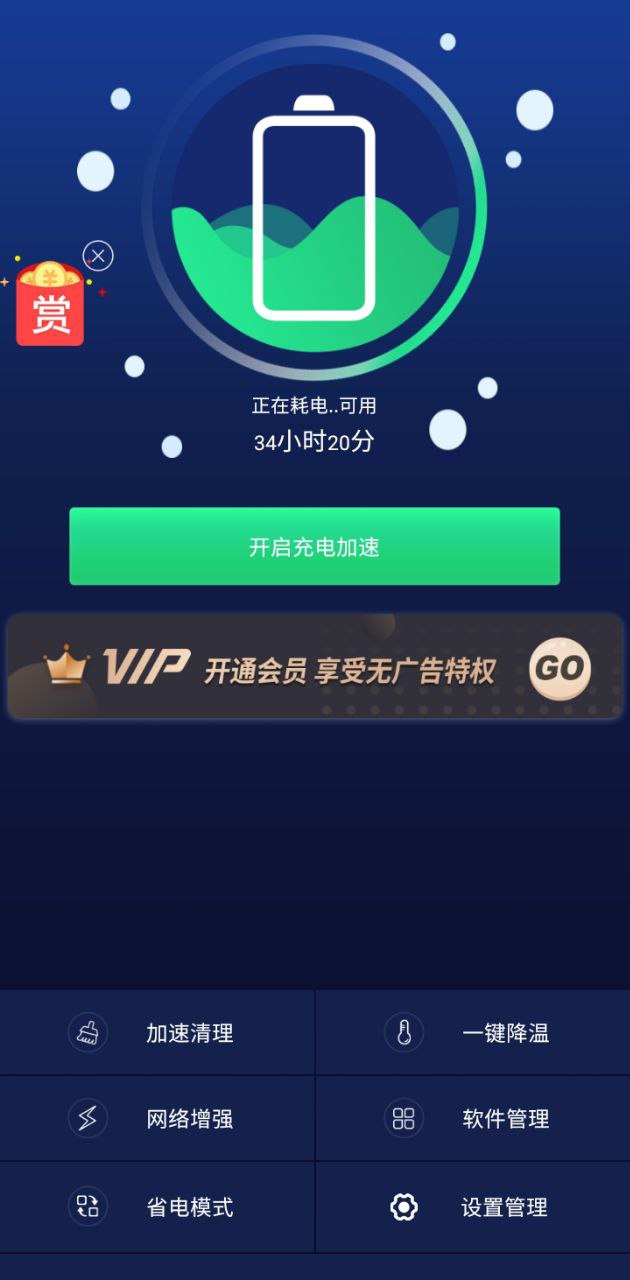This screenshot has height=1280, width=630.
Task: Open the 赏 red envelope reward
Action: coord(49,306)
